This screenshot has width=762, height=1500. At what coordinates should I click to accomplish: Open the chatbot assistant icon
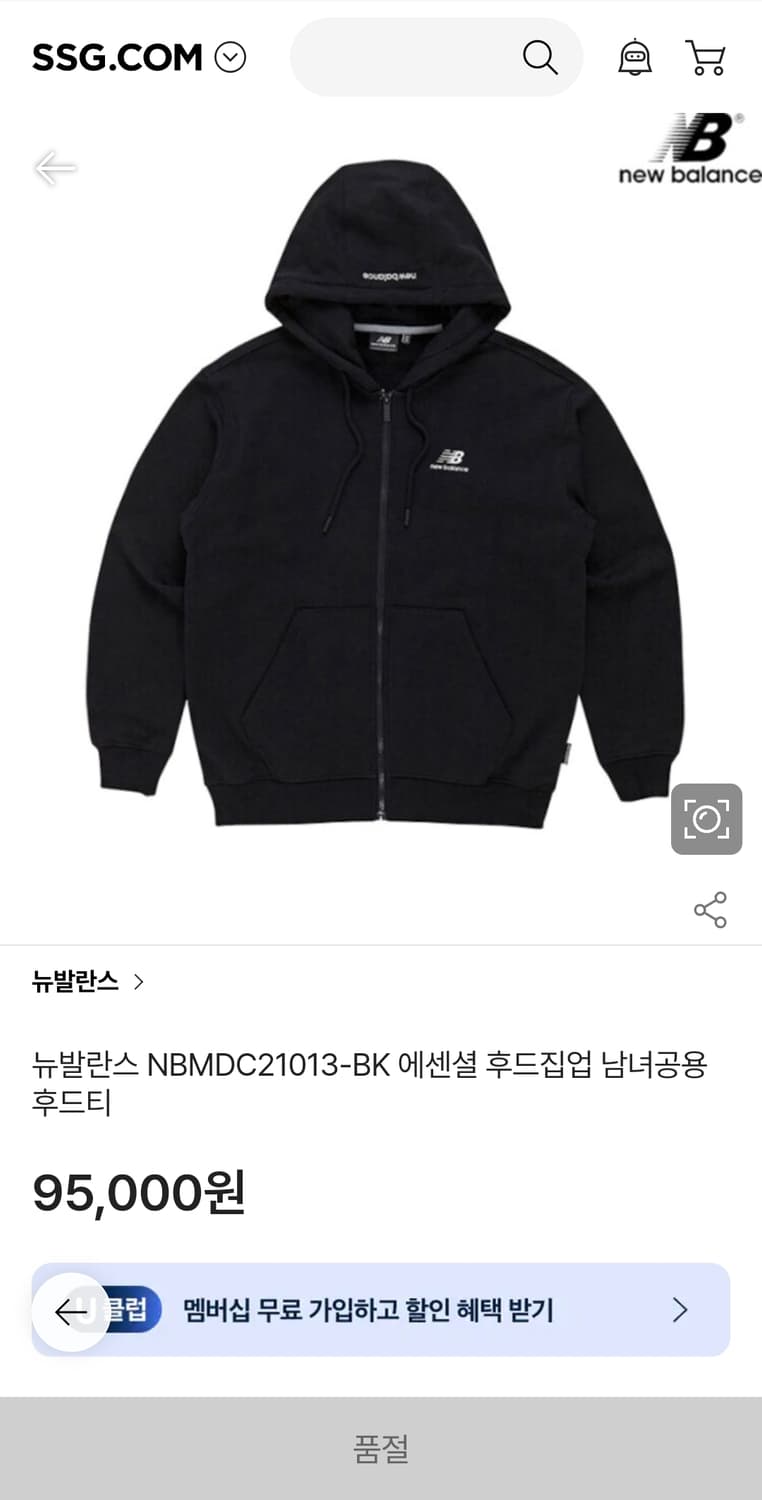pyautogui.click(x=635, y=57)
